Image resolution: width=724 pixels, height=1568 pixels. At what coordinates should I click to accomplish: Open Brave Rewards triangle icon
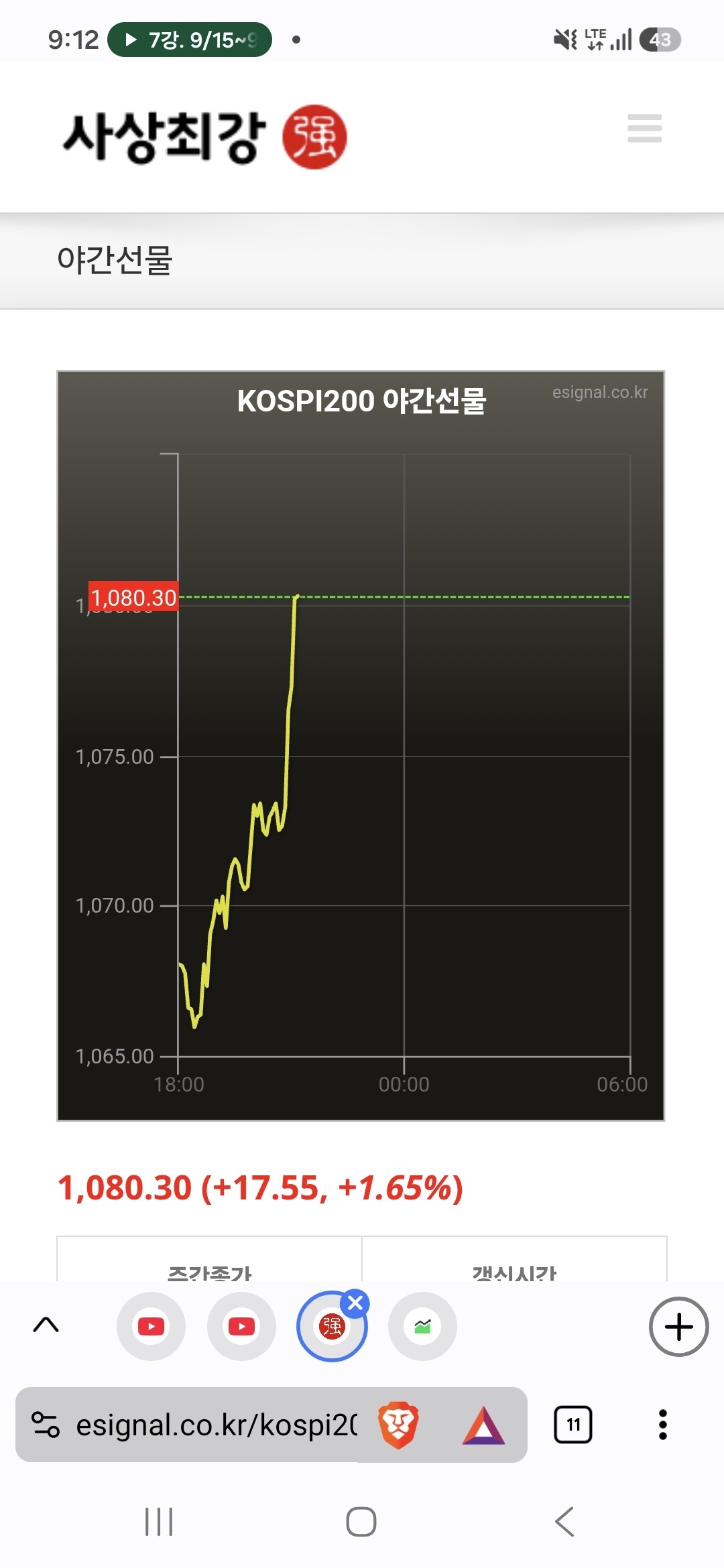483,1425
